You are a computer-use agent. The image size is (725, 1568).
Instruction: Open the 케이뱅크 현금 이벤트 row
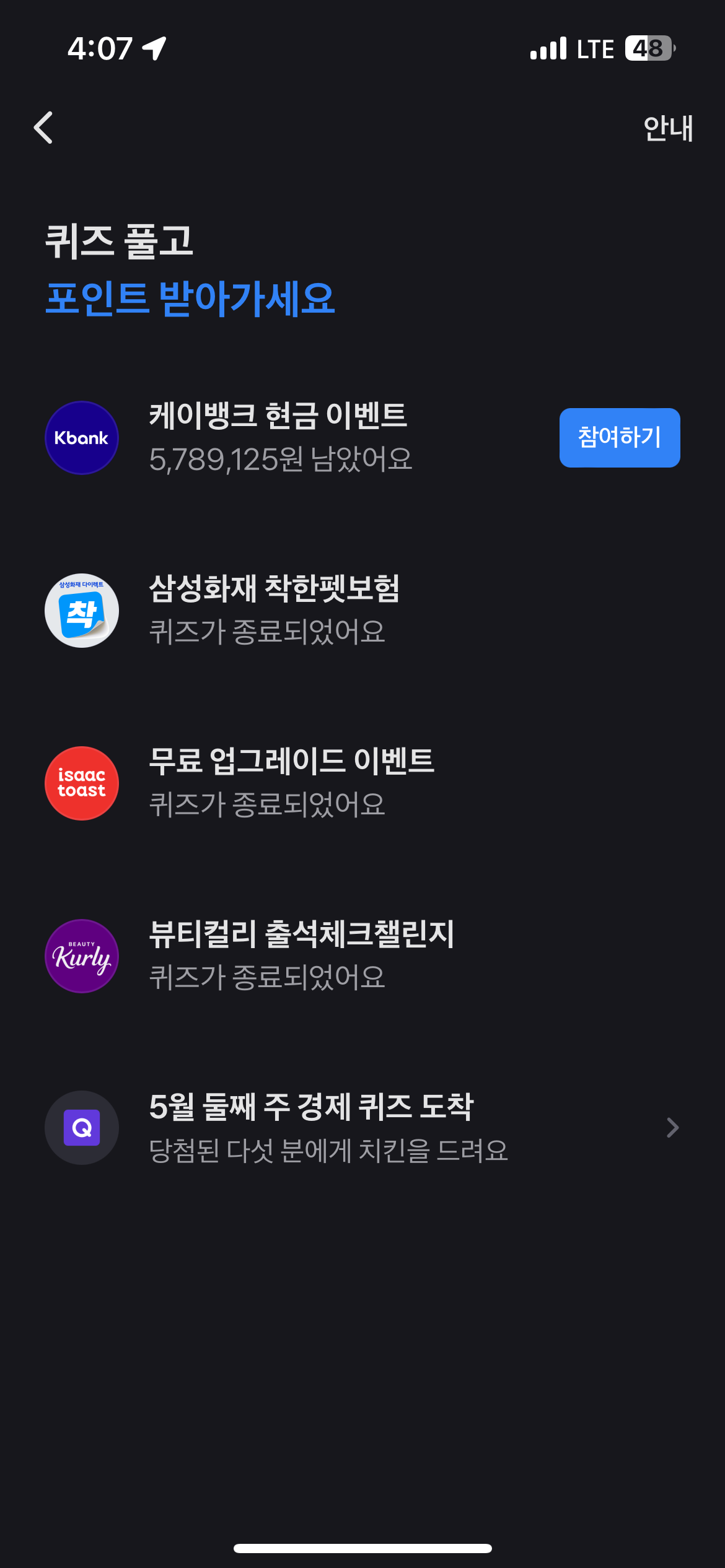279,437
